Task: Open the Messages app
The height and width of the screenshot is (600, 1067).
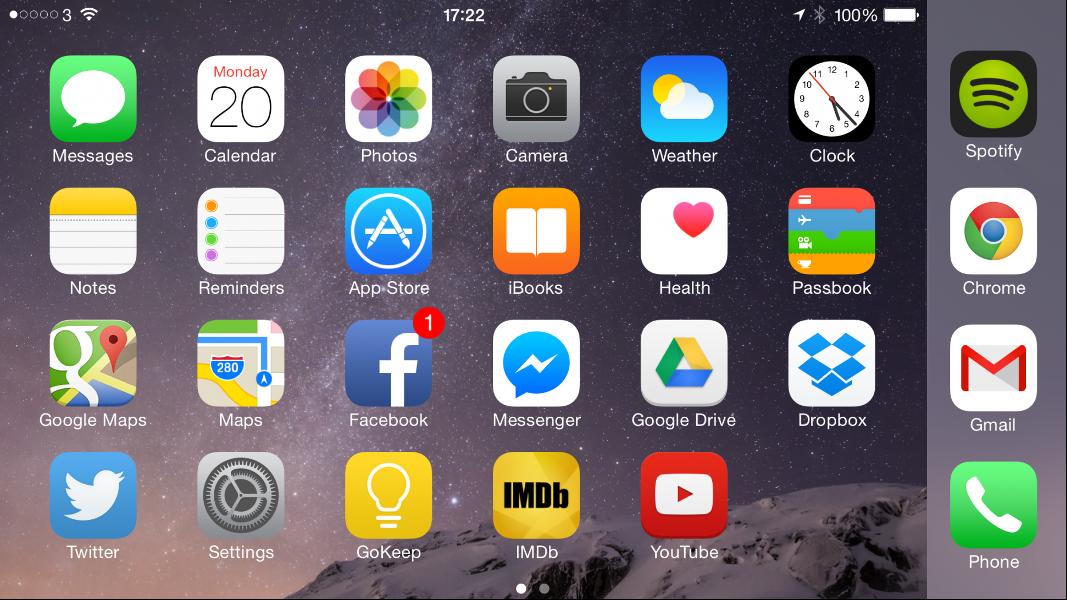Action: 93,99
